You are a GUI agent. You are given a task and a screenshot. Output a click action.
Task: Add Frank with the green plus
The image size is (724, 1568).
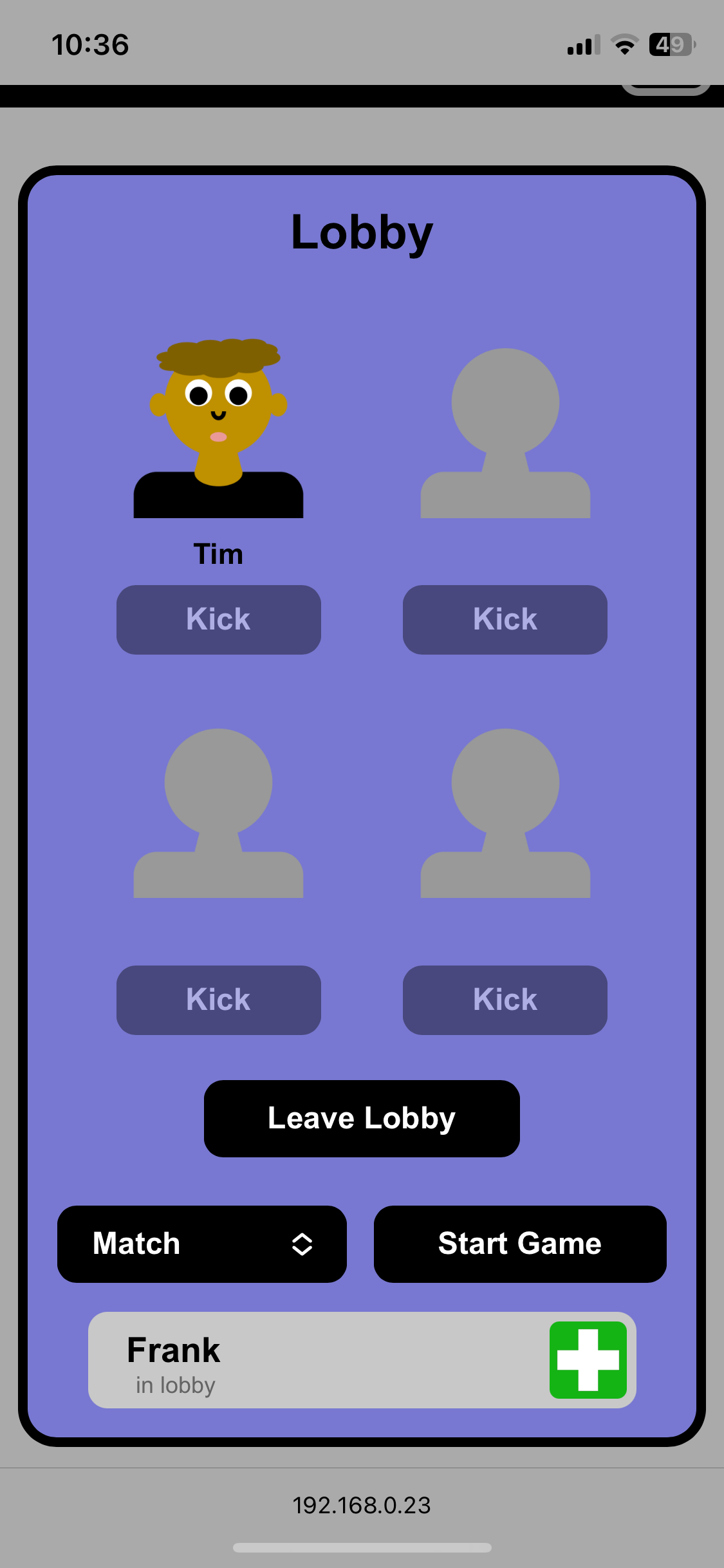click(x=588, y=1359)
